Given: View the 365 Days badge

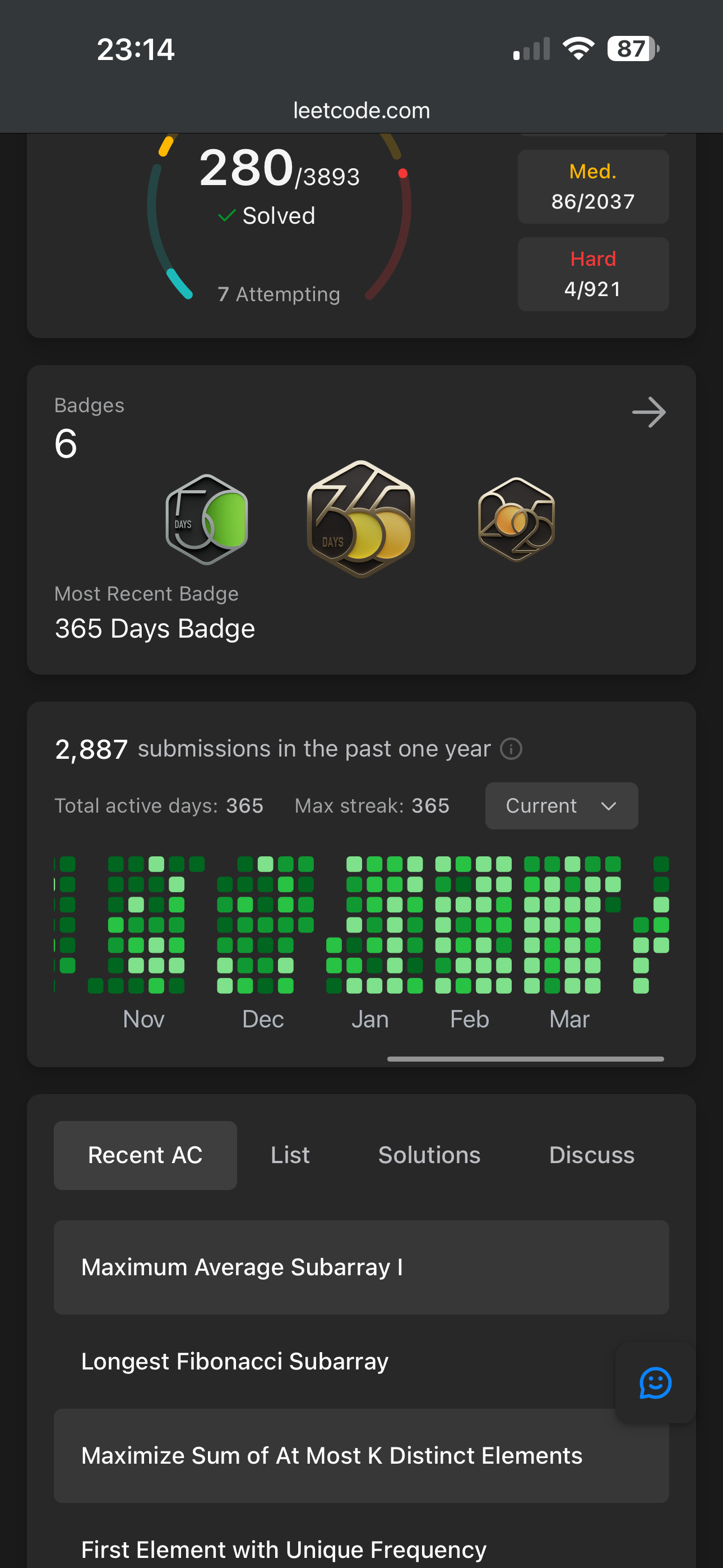Looking at the screenshot, I should (x=361, y=519).
